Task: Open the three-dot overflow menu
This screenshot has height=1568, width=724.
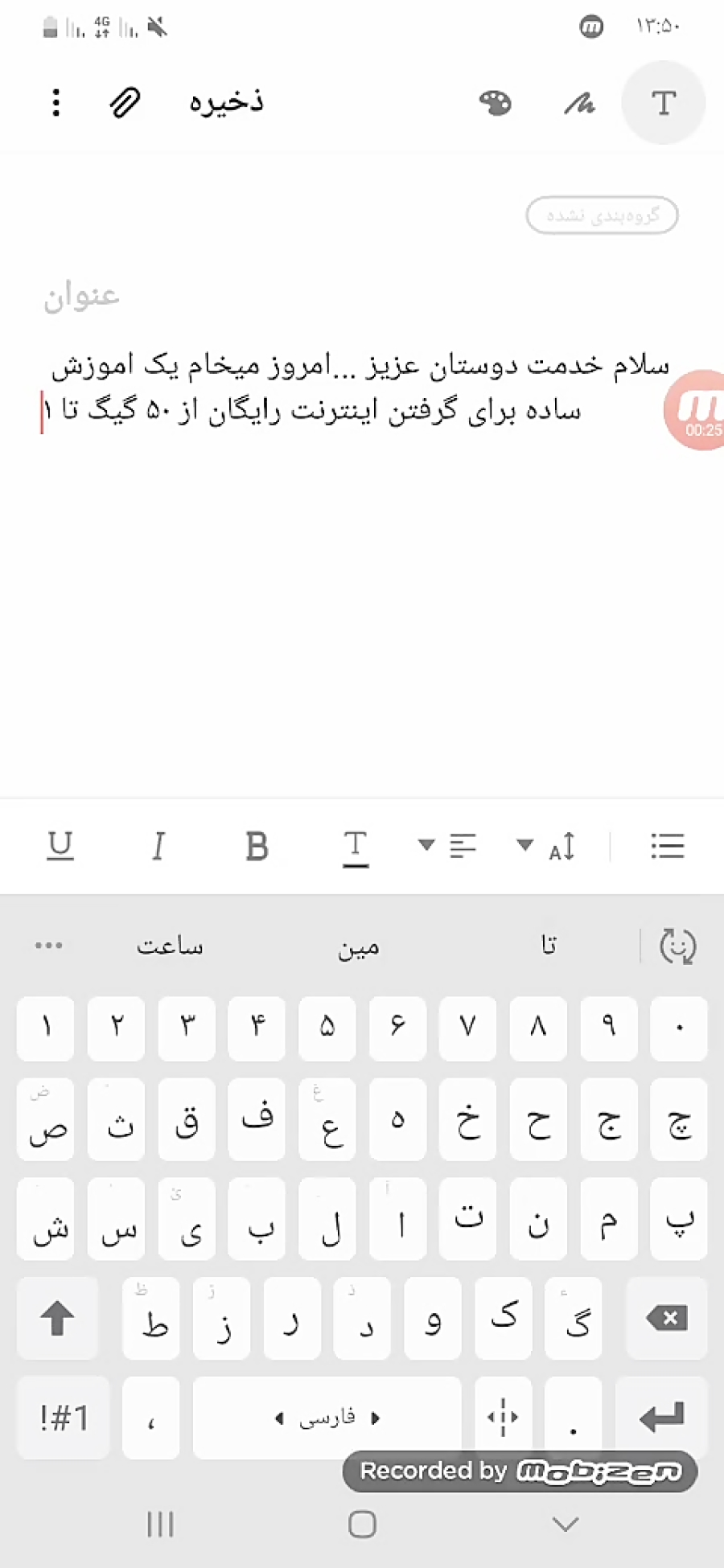Action: (56, 103)
